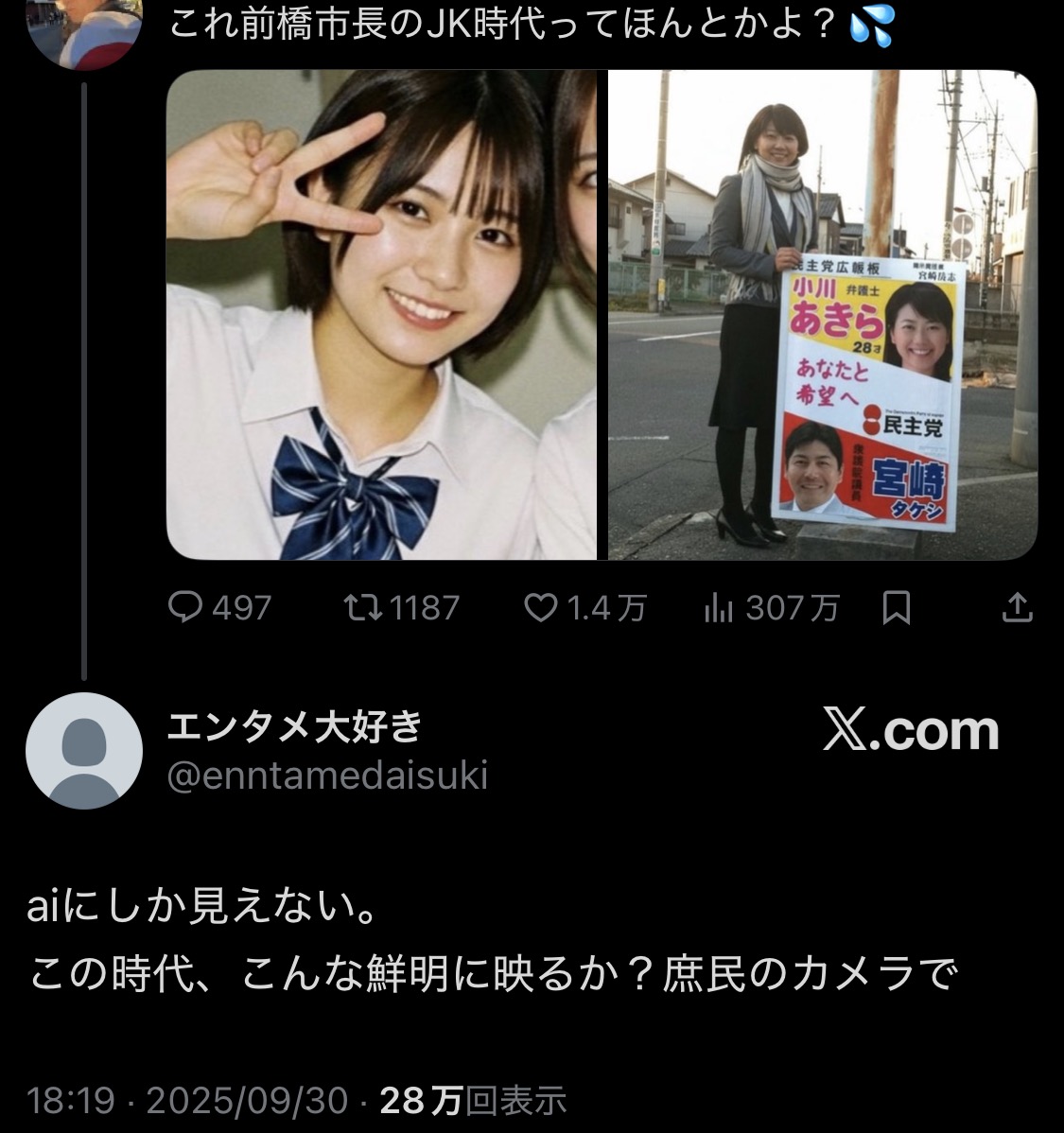Open the schoolgirl photo on the left
Image resolution: width=1064 pixels, height=1133 pixels.
pyautogui.click(x=382, y=315)
